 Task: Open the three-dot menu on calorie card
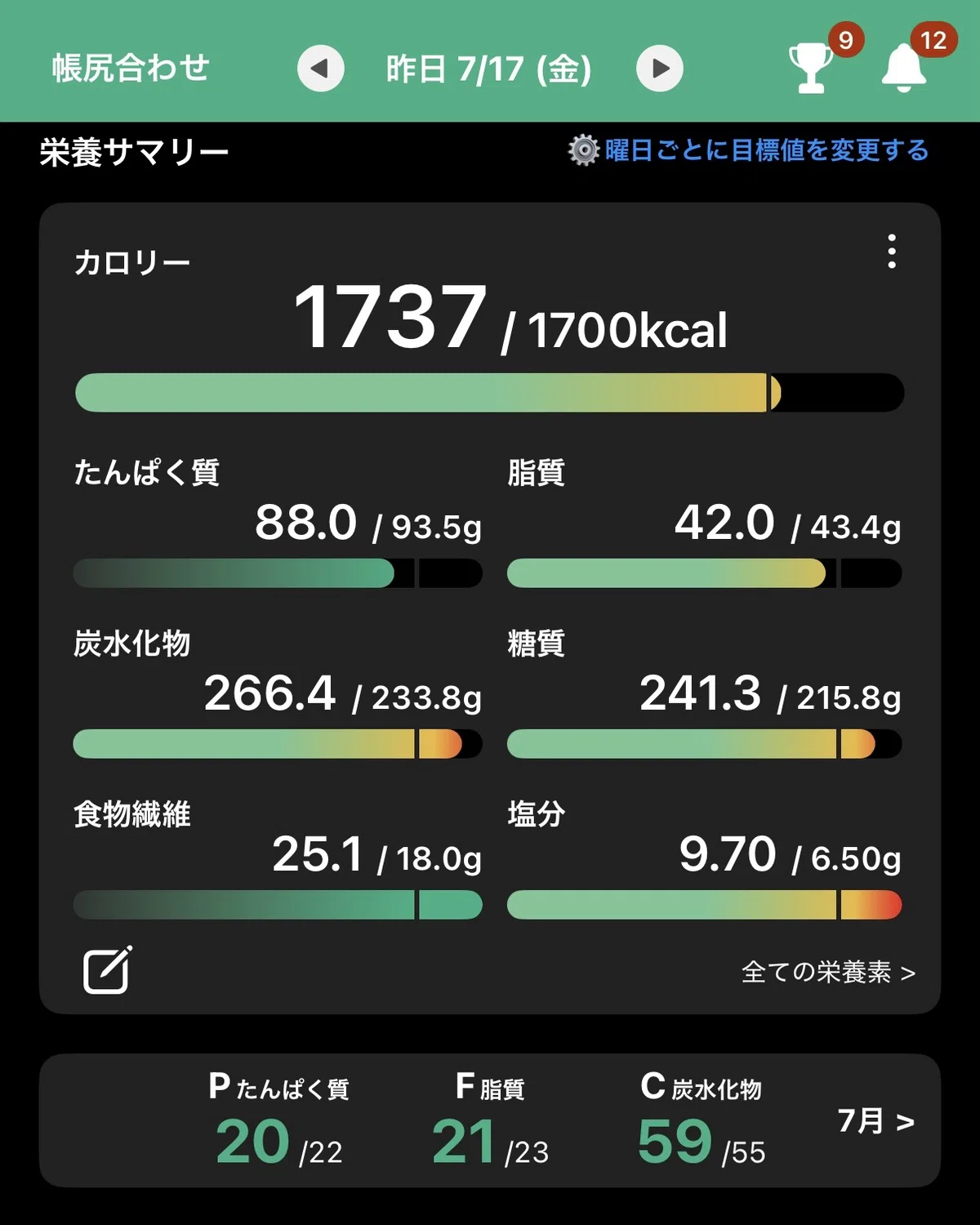point(892,252)
